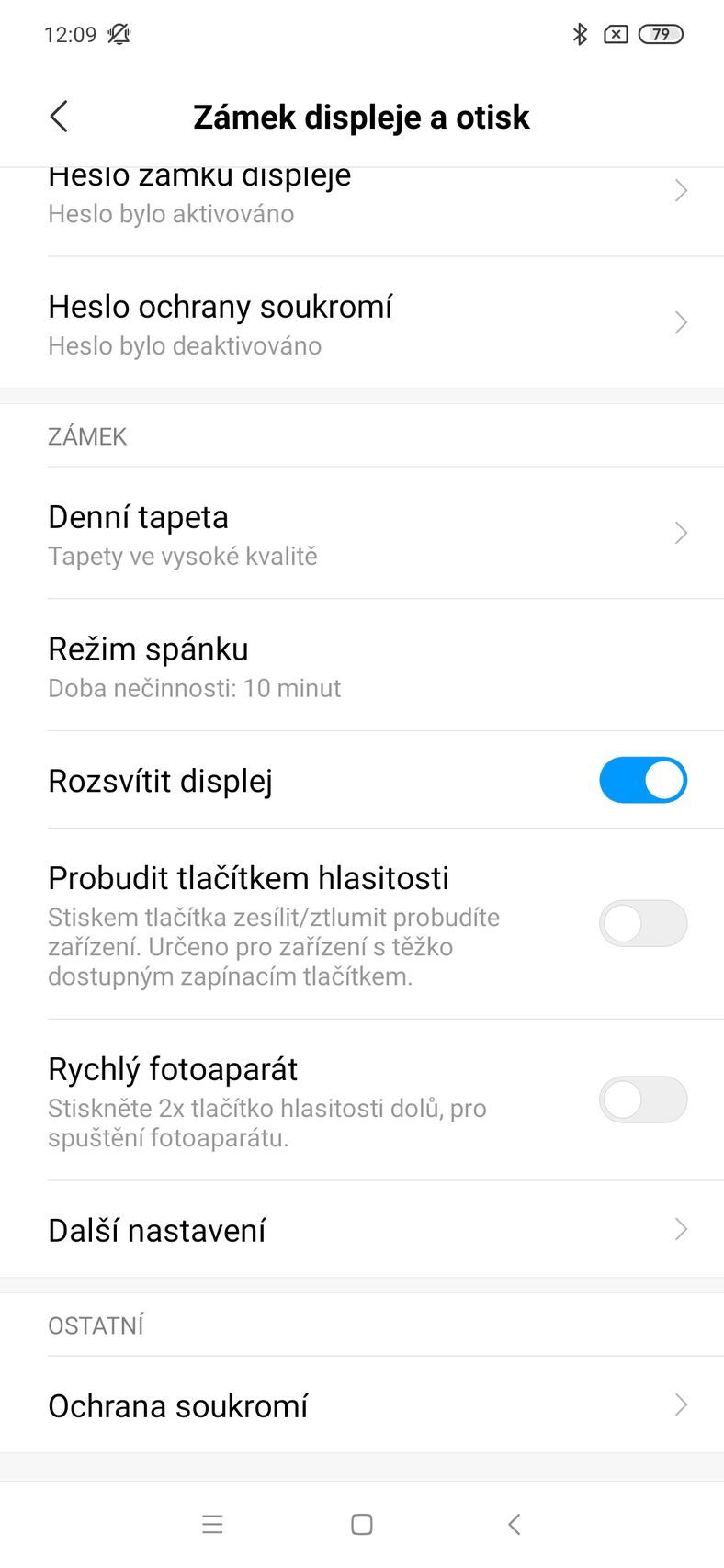724x1568 pixels.
Task: Enable Probudit tlačítkem hlasitosti
Action: tap(643, 923)
